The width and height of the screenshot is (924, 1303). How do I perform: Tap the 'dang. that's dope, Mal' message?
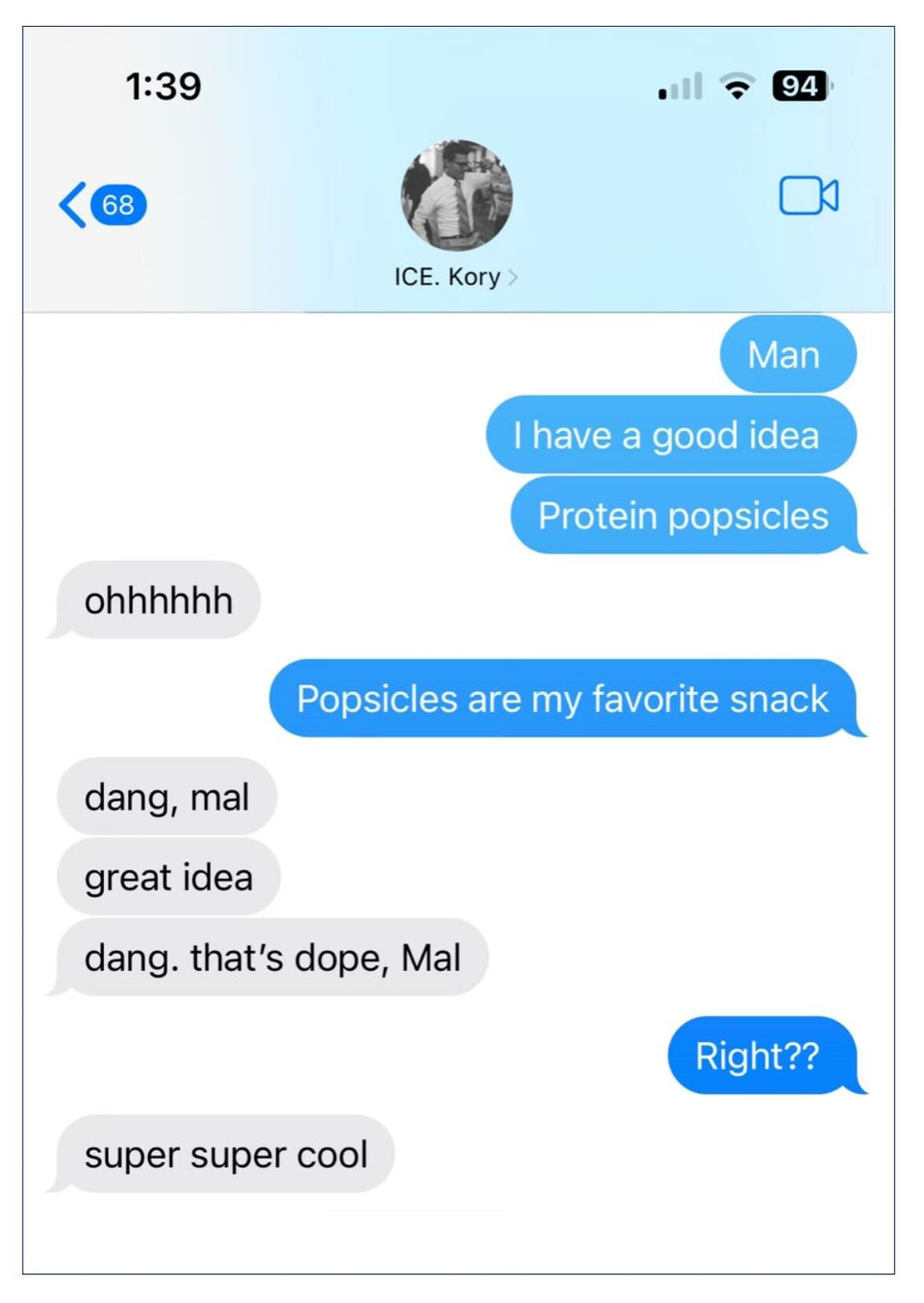[273, 957]
